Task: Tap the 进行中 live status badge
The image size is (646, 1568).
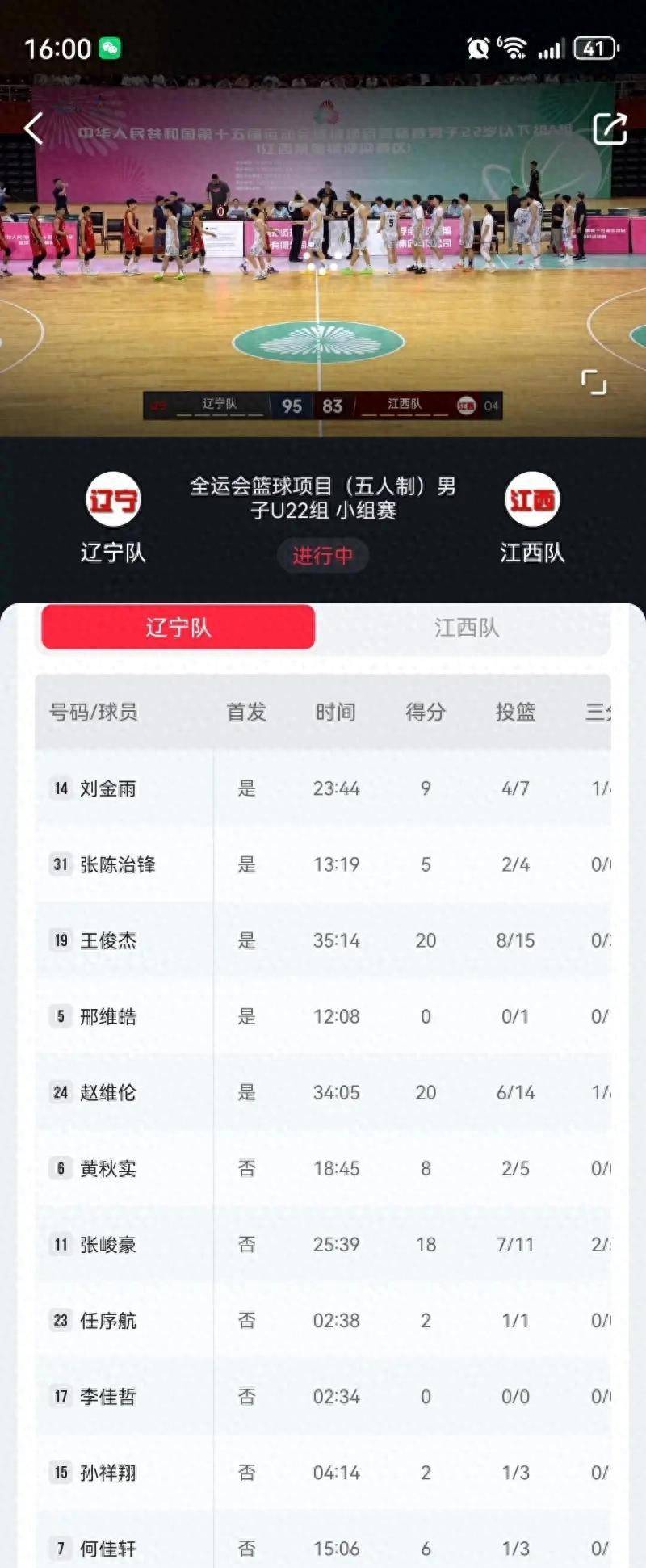Action: (323, 556)
